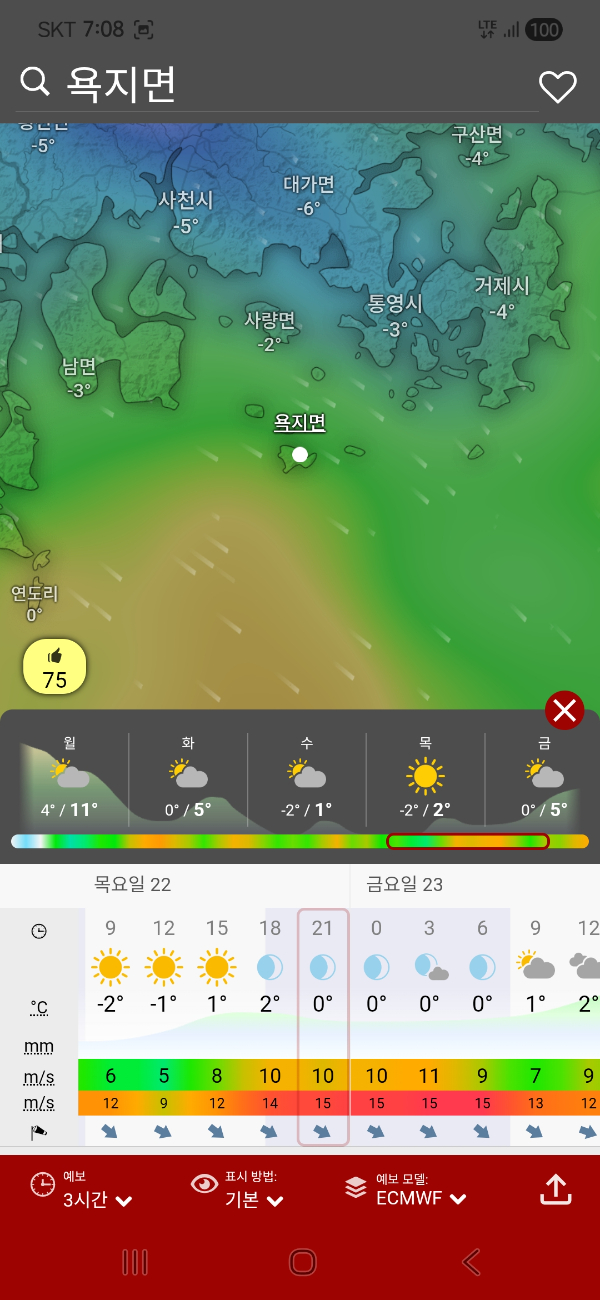This screenshot has width=600, height=1300.
Task: Change the 예보 모델 ECMWF dropdown
Action: click(x=406, y=1189)
